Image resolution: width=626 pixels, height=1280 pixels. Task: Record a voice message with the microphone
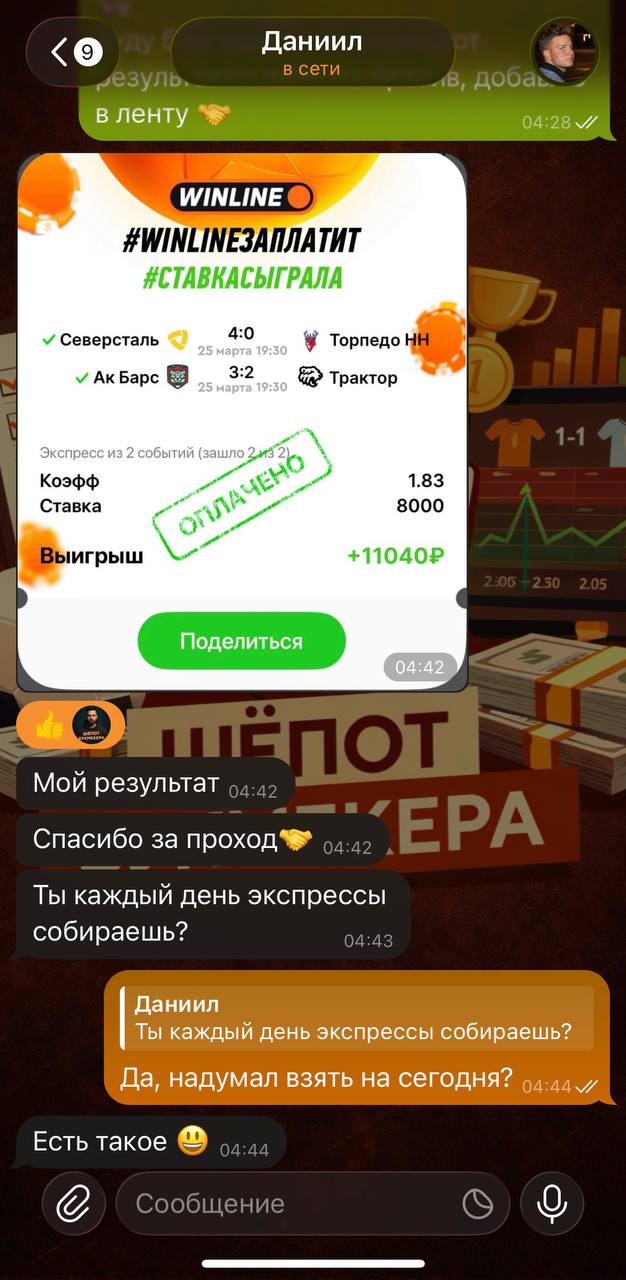point(552,1203)
